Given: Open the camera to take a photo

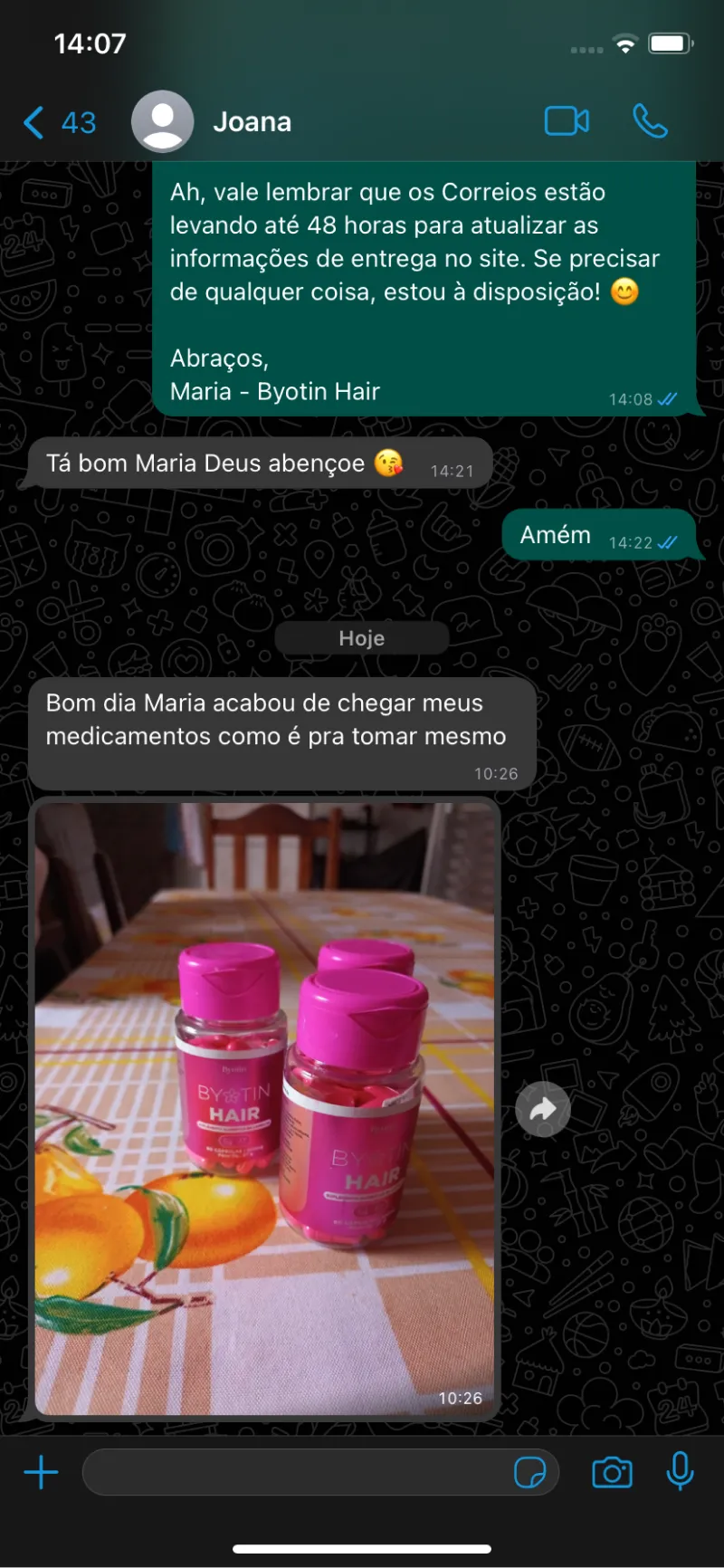Looking at the screenshot, I should point(612,1472).
